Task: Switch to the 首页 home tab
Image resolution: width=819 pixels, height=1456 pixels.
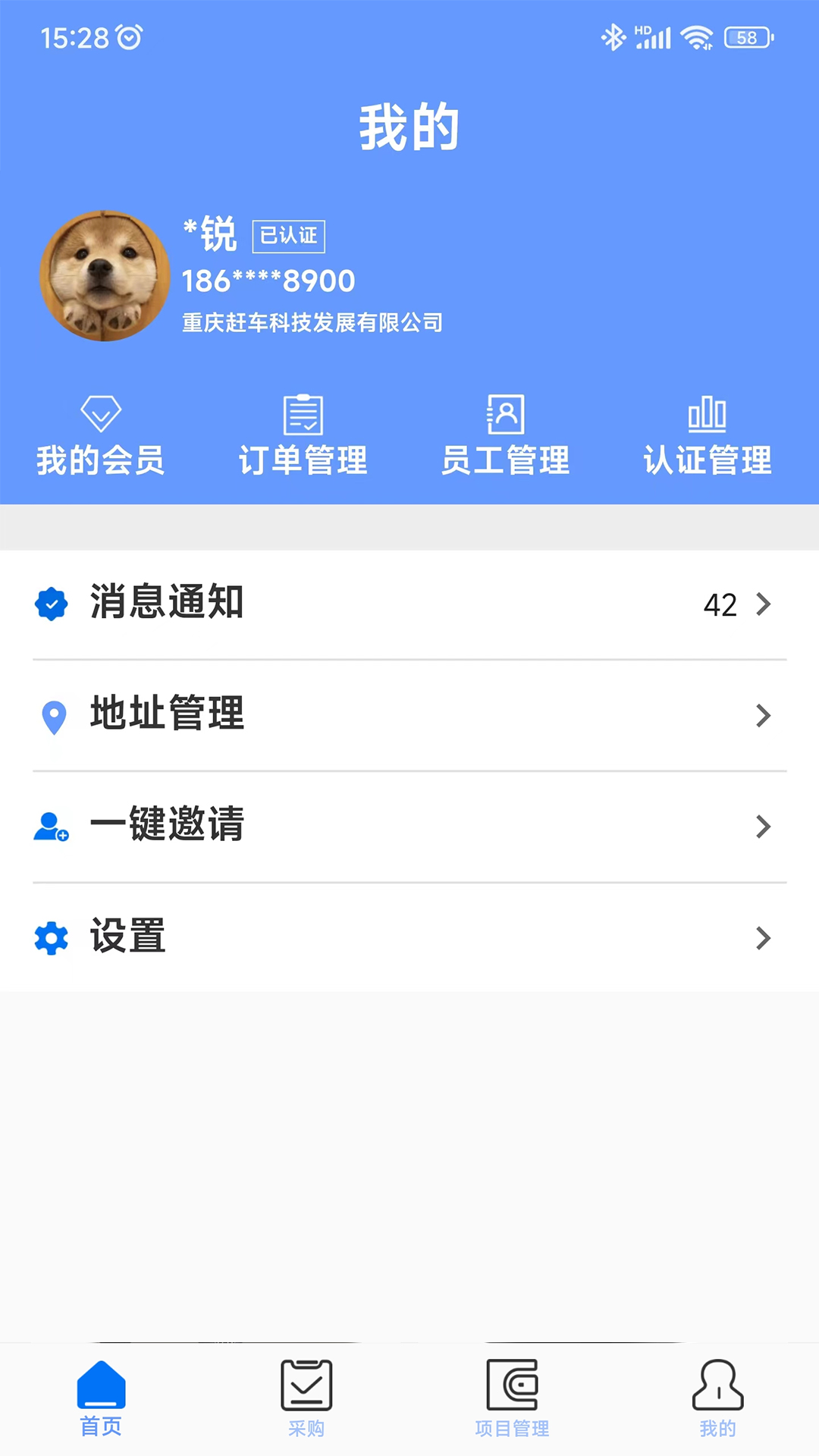Action: tap(101, 1398)
